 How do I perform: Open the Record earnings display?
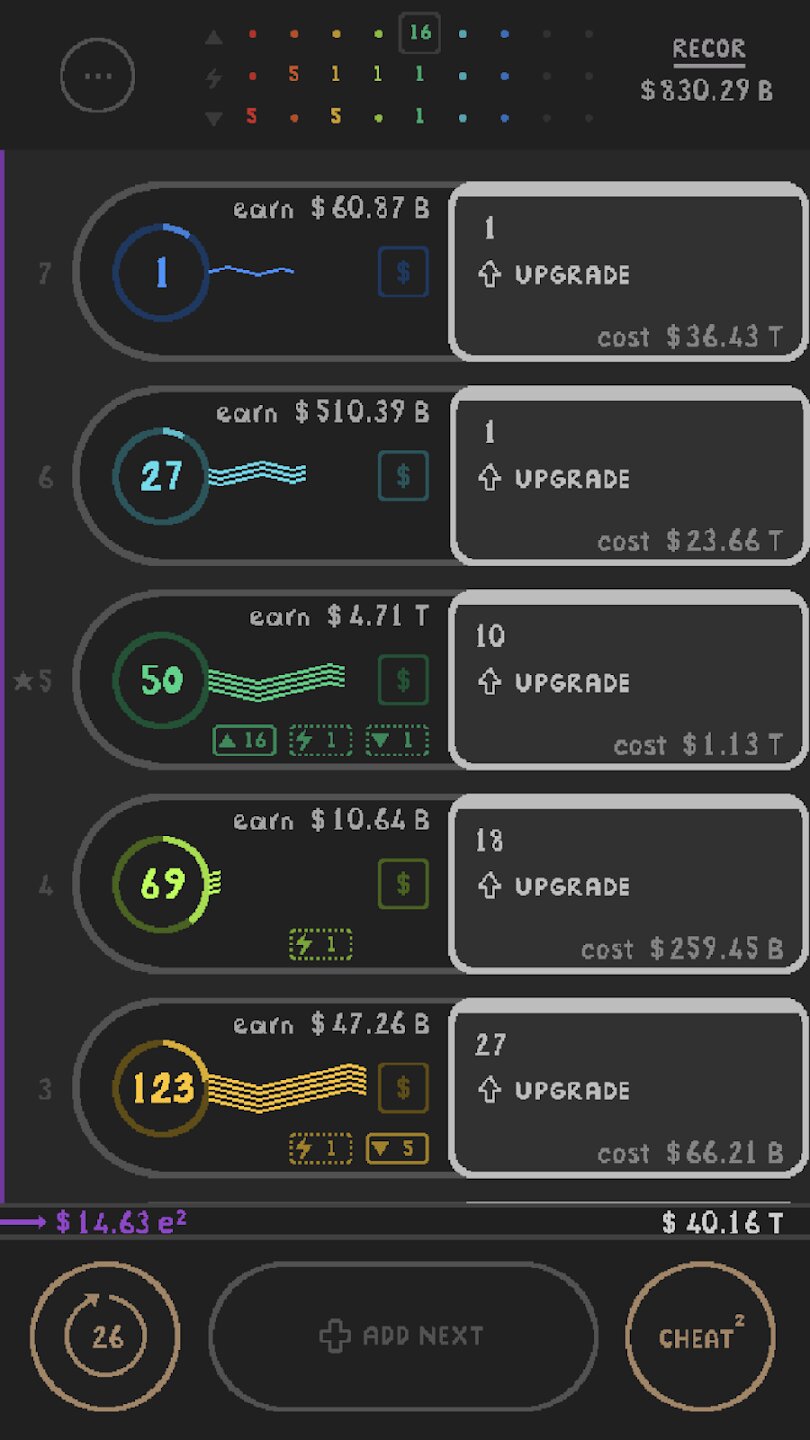click(x=707, y=71)
